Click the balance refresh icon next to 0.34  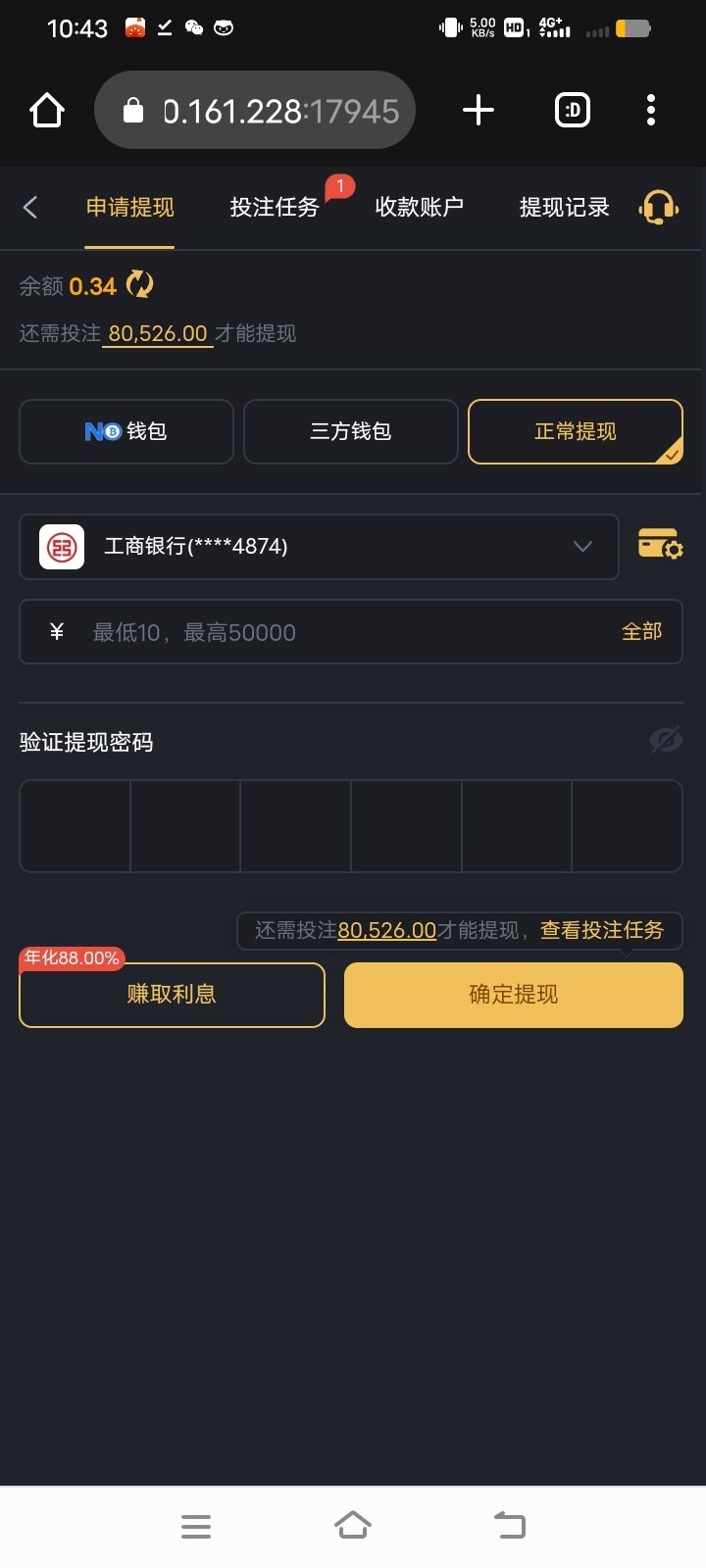click(137, 286)
